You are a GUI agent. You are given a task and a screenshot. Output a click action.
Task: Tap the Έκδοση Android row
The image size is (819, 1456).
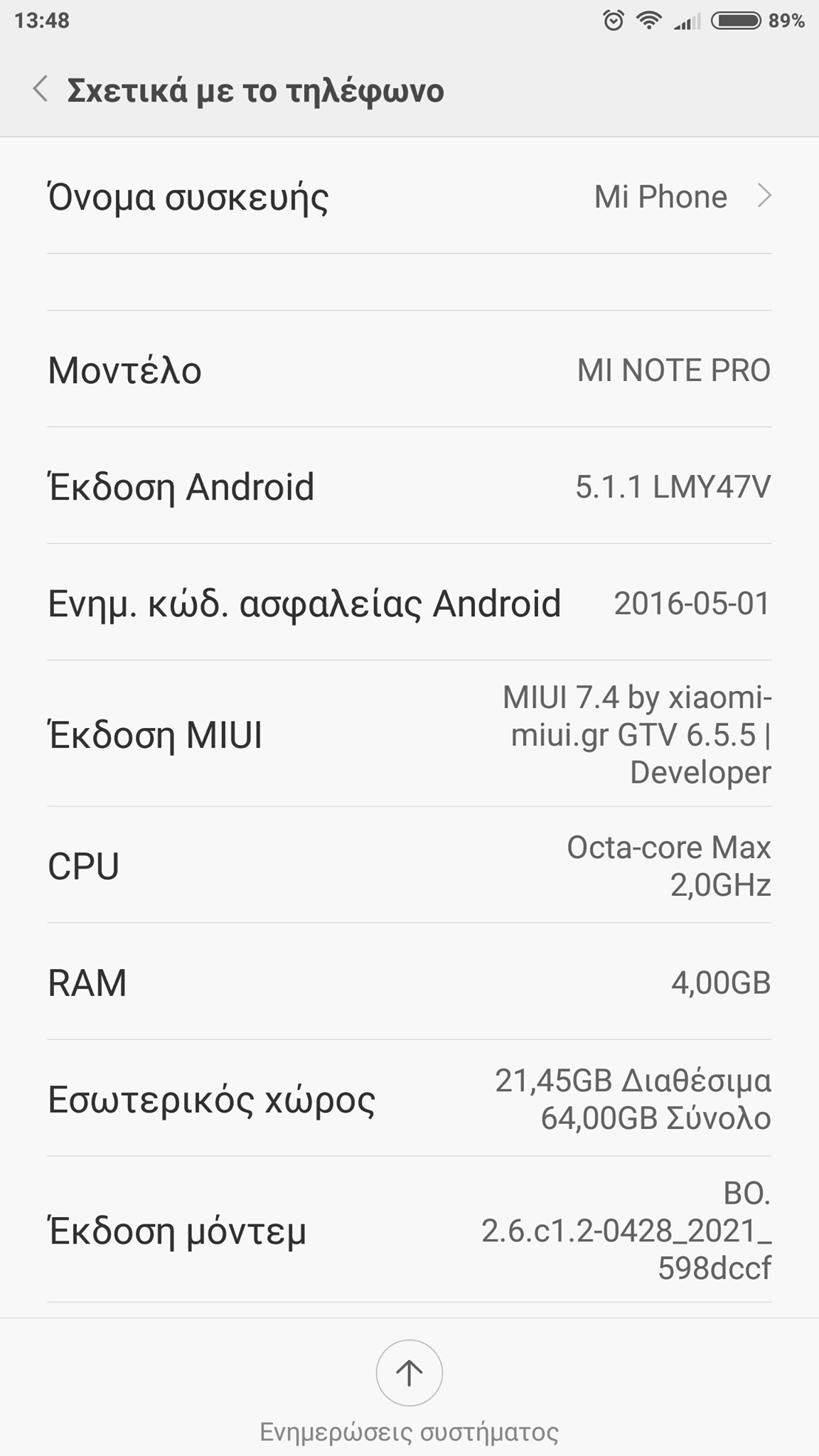click(x=409, y=486)
